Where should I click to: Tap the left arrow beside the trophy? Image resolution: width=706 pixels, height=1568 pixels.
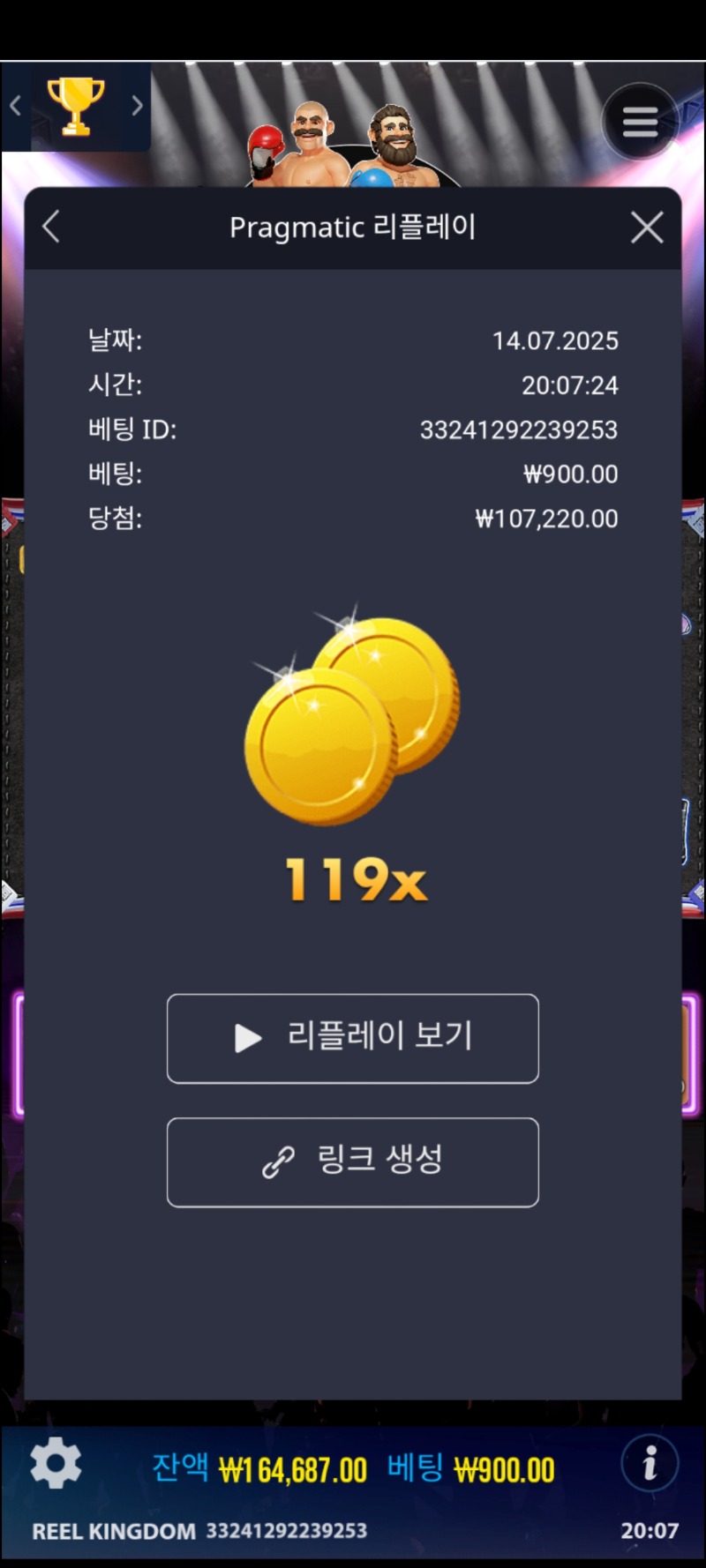tap(15, 106)
